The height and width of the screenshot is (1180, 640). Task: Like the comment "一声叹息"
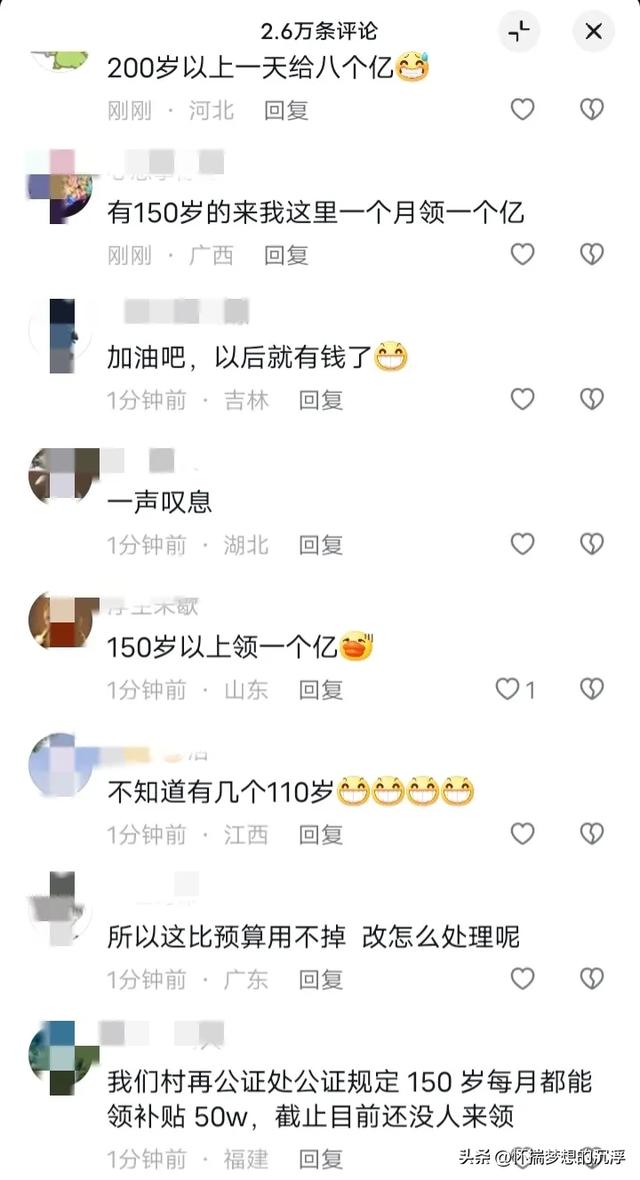click(523, 543)
